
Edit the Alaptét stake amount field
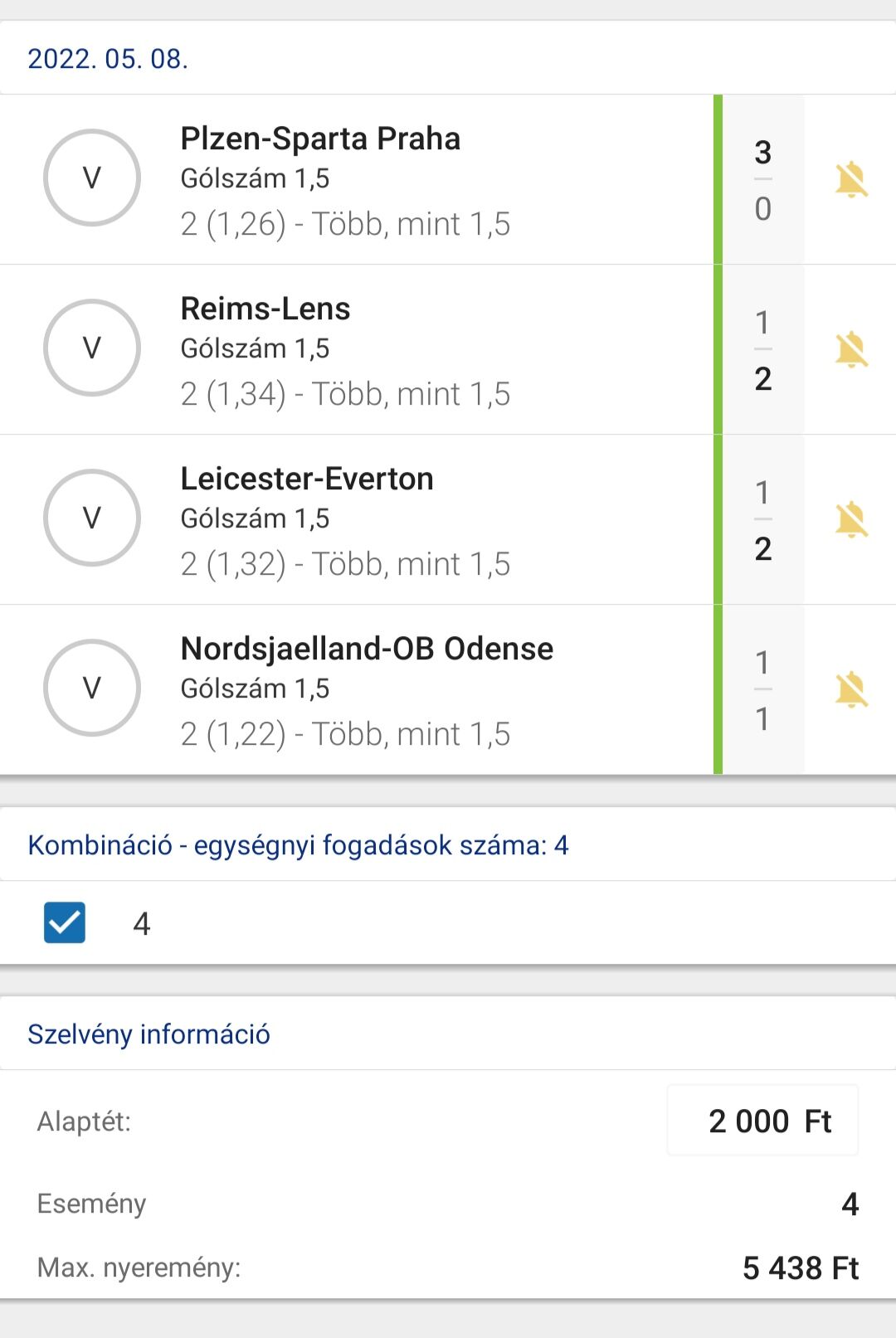pyautogui.click(x=762, y=1121)
